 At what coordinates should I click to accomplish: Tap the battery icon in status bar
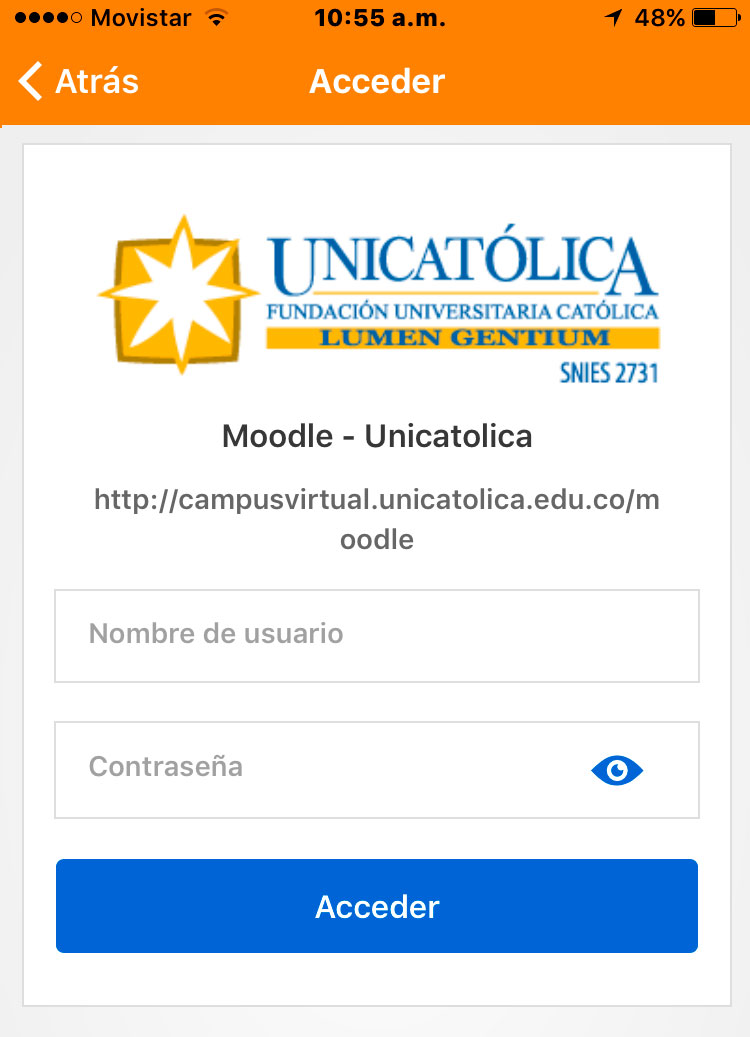[x=716, y=16]
